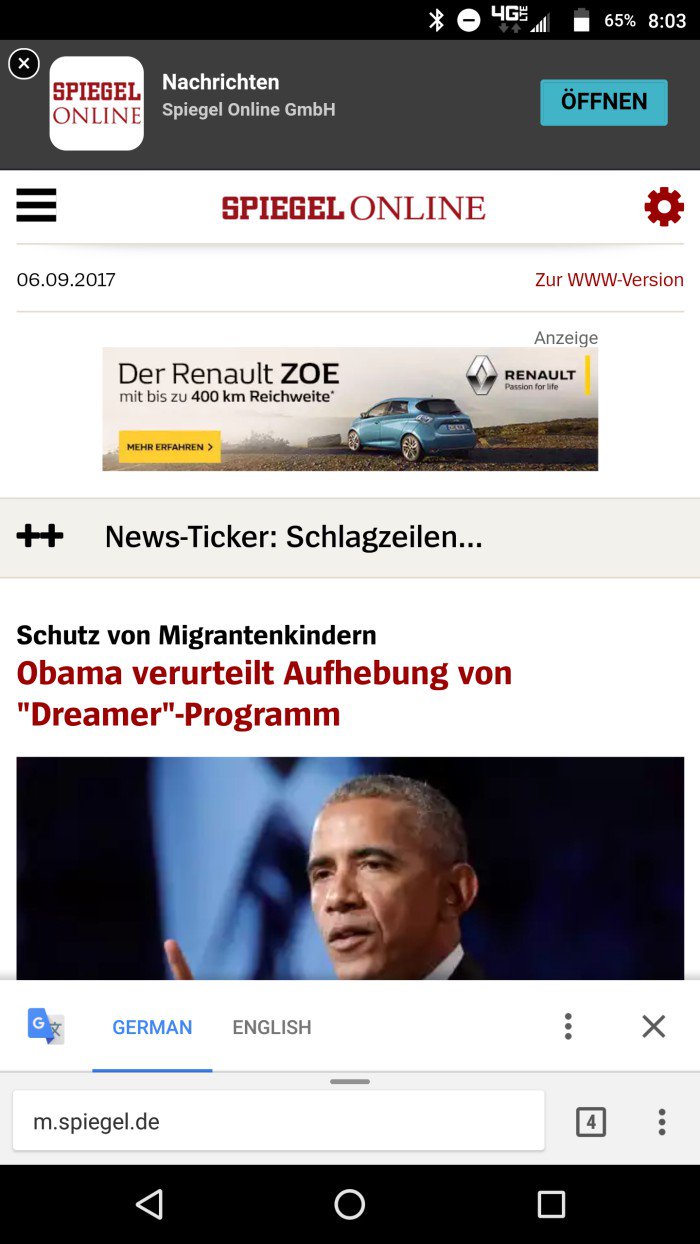Open the Obama article photo
This screenshot has width=700, height=1244.
click(350, 868)
